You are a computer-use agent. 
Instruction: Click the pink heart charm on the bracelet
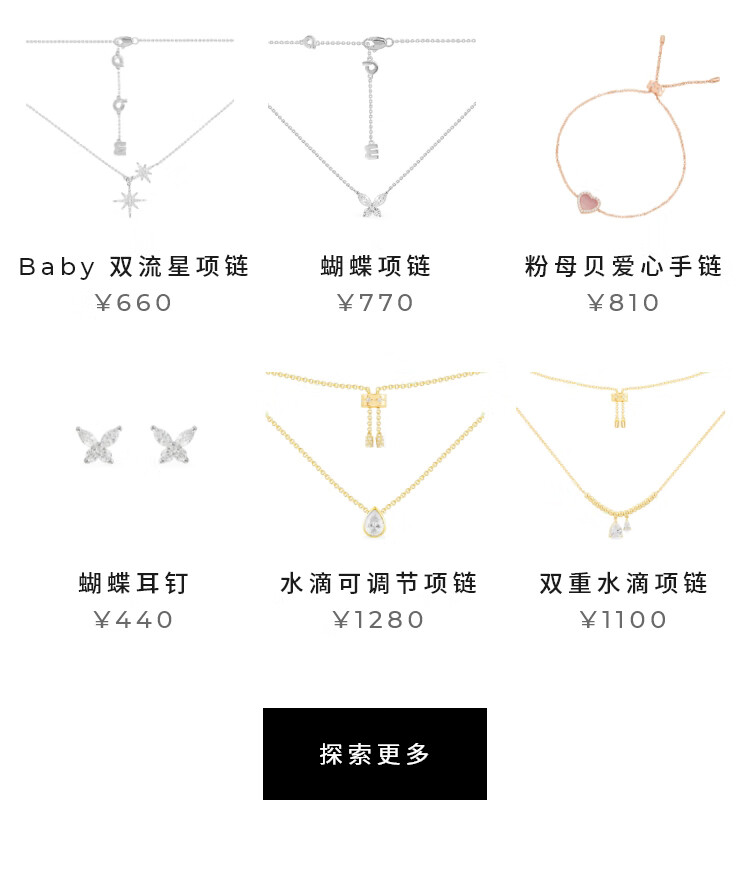pos(589,199)
